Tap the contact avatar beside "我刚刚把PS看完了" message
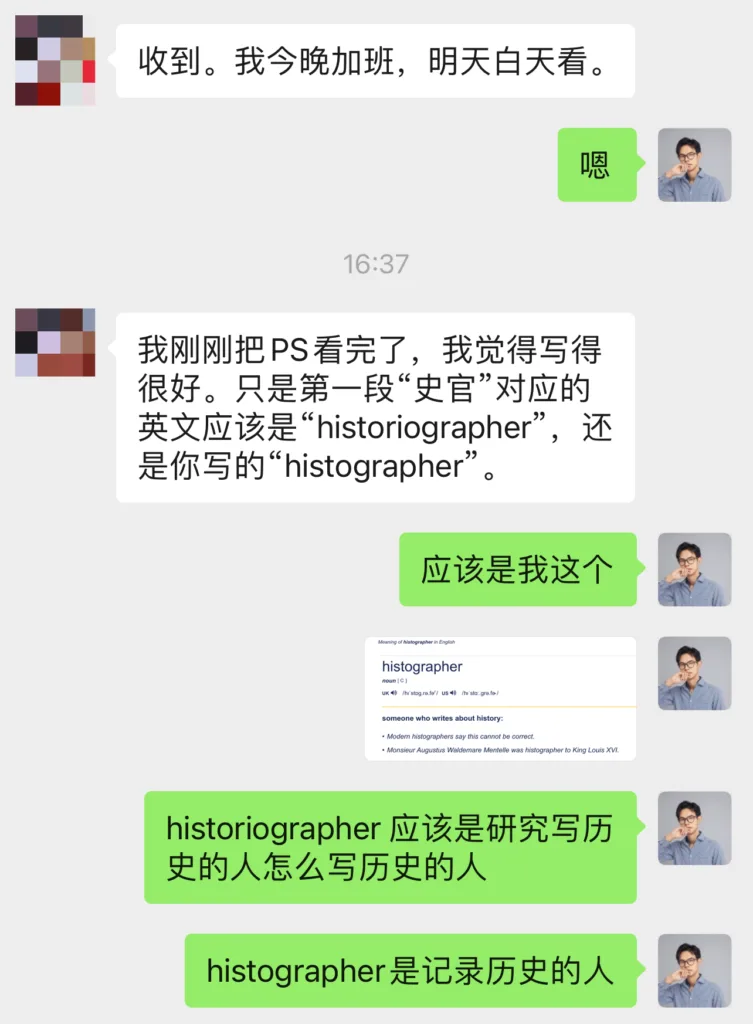The image size is (753, 1024). (x=55, y=342)
